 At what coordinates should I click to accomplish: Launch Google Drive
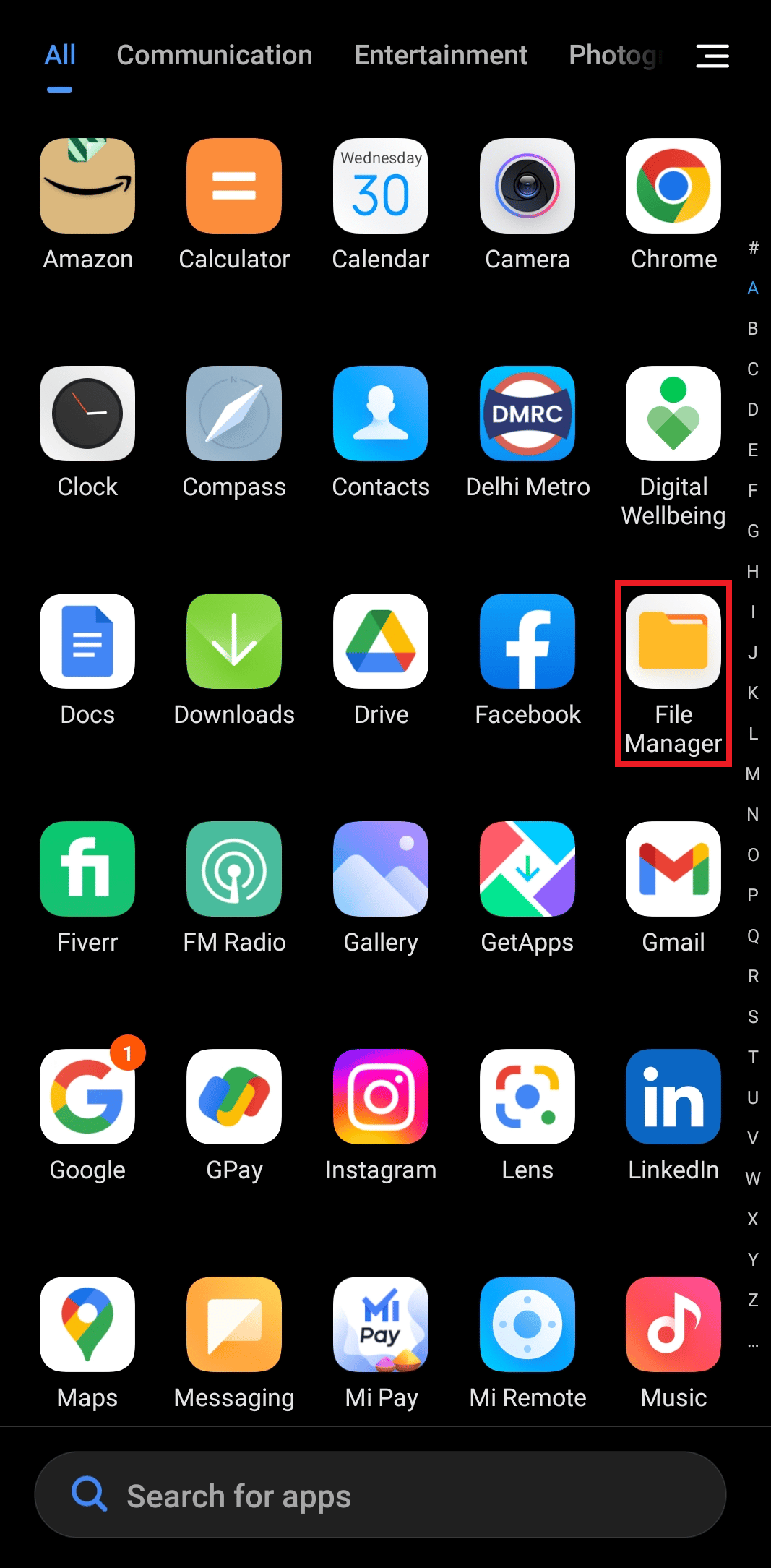pos(381,642)
